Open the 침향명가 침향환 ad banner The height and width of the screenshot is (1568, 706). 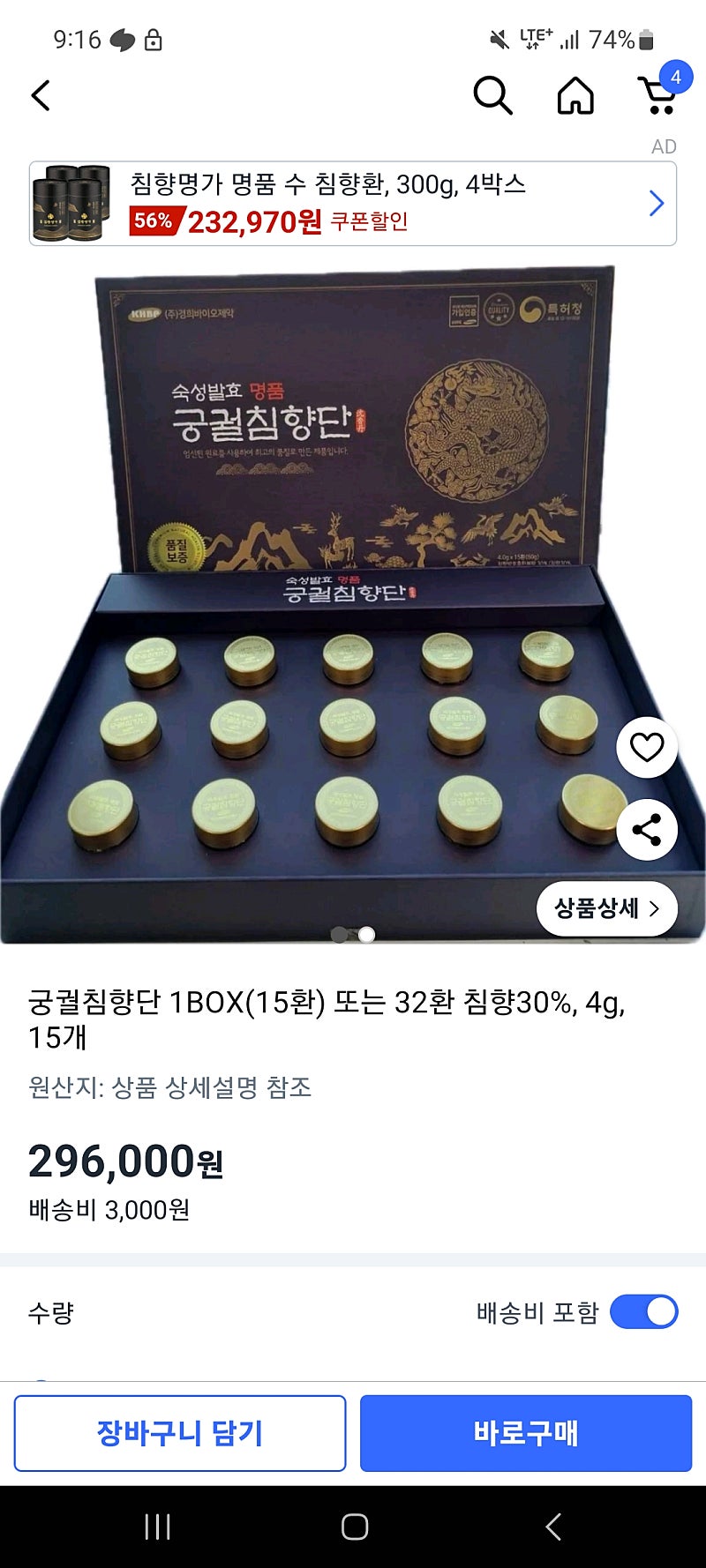(x=353, y=204)
